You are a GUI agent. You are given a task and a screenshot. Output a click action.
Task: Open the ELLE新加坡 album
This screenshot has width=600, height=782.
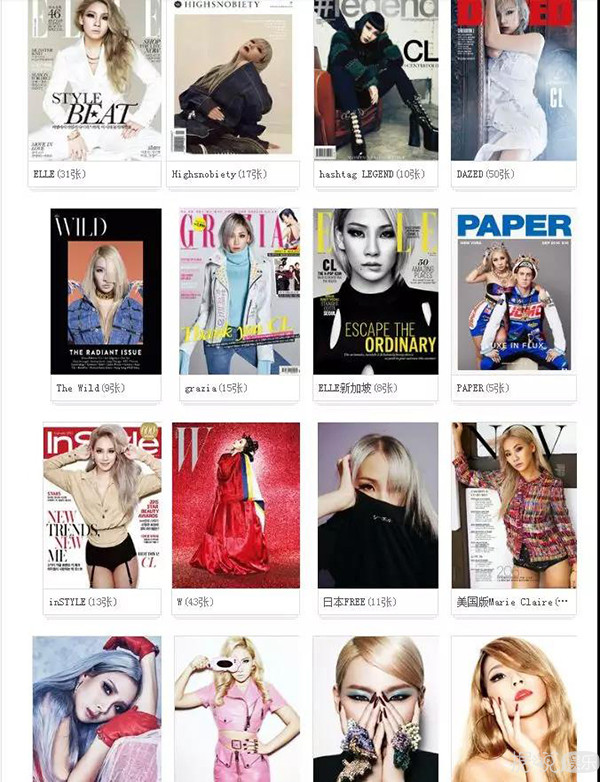375,291
